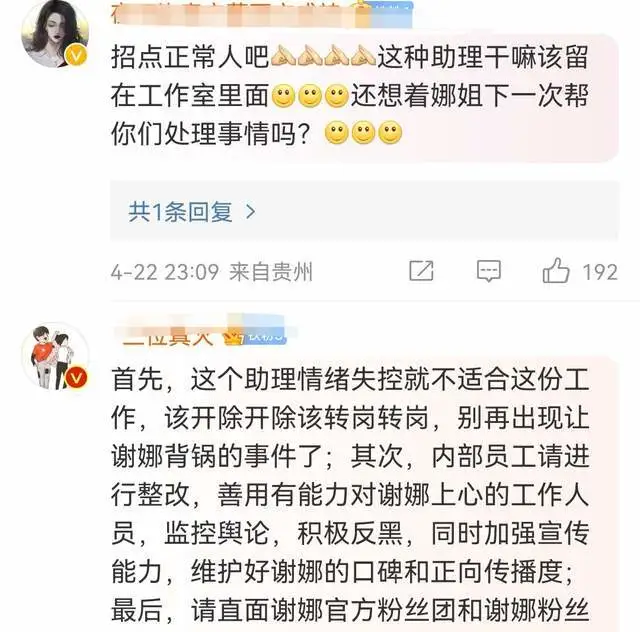Viewport: 640px width, 632px height.
Task: Expand the 共1条回复 reply thread
Action: (x=192, y=211)
